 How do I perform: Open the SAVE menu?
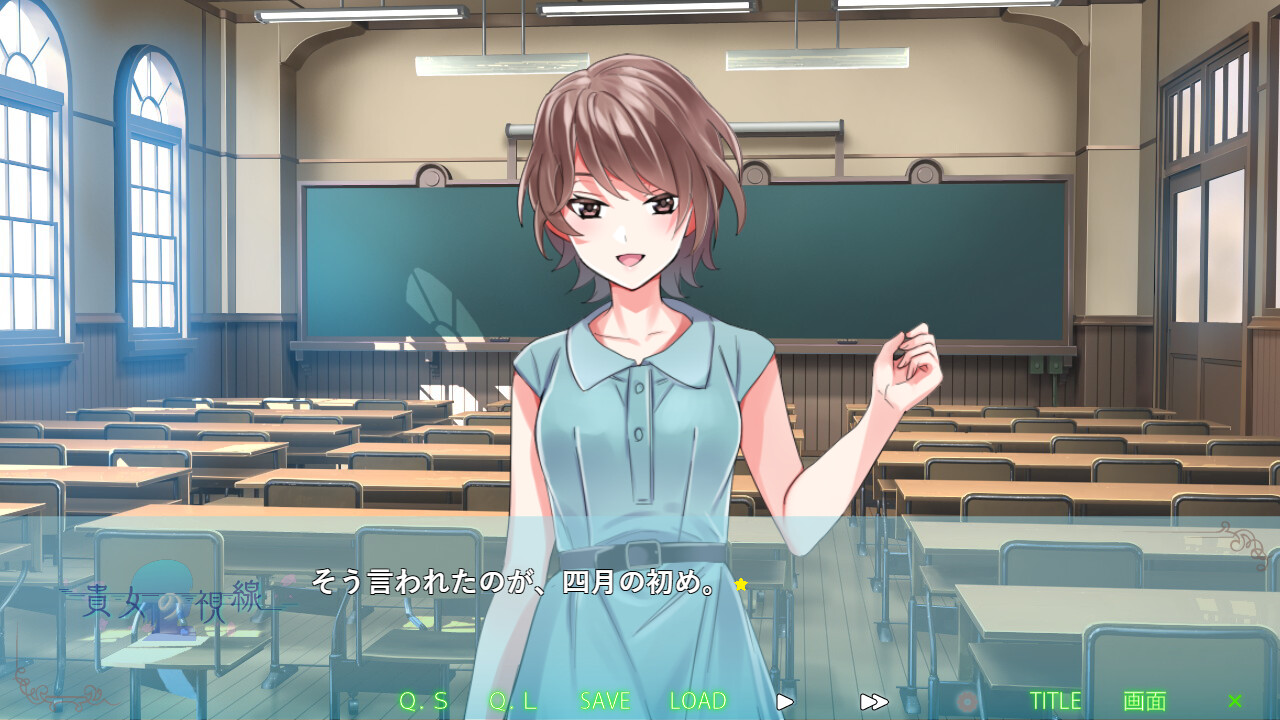tap(605, 701)
